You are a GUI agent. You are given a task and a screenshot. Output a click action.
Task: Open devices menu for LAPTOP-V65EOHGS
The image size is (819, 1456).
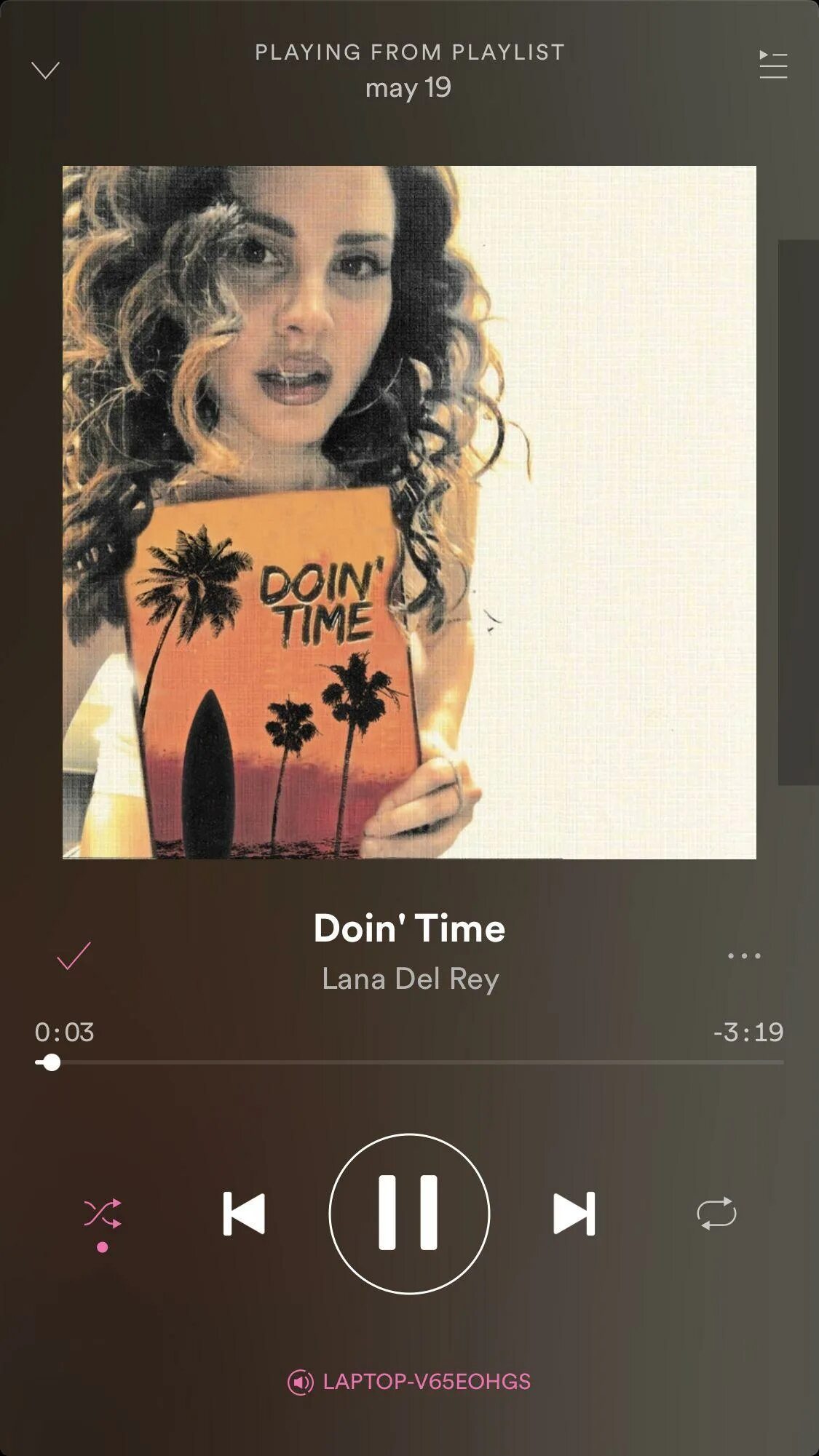coord(409,1382)
